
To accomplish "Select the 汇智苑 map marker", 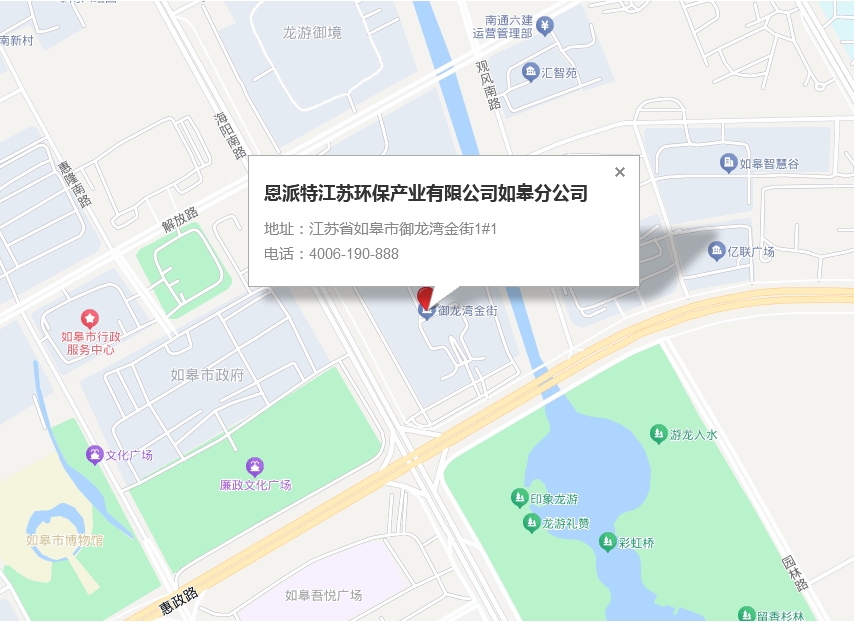I will click(x=531, y=72).
